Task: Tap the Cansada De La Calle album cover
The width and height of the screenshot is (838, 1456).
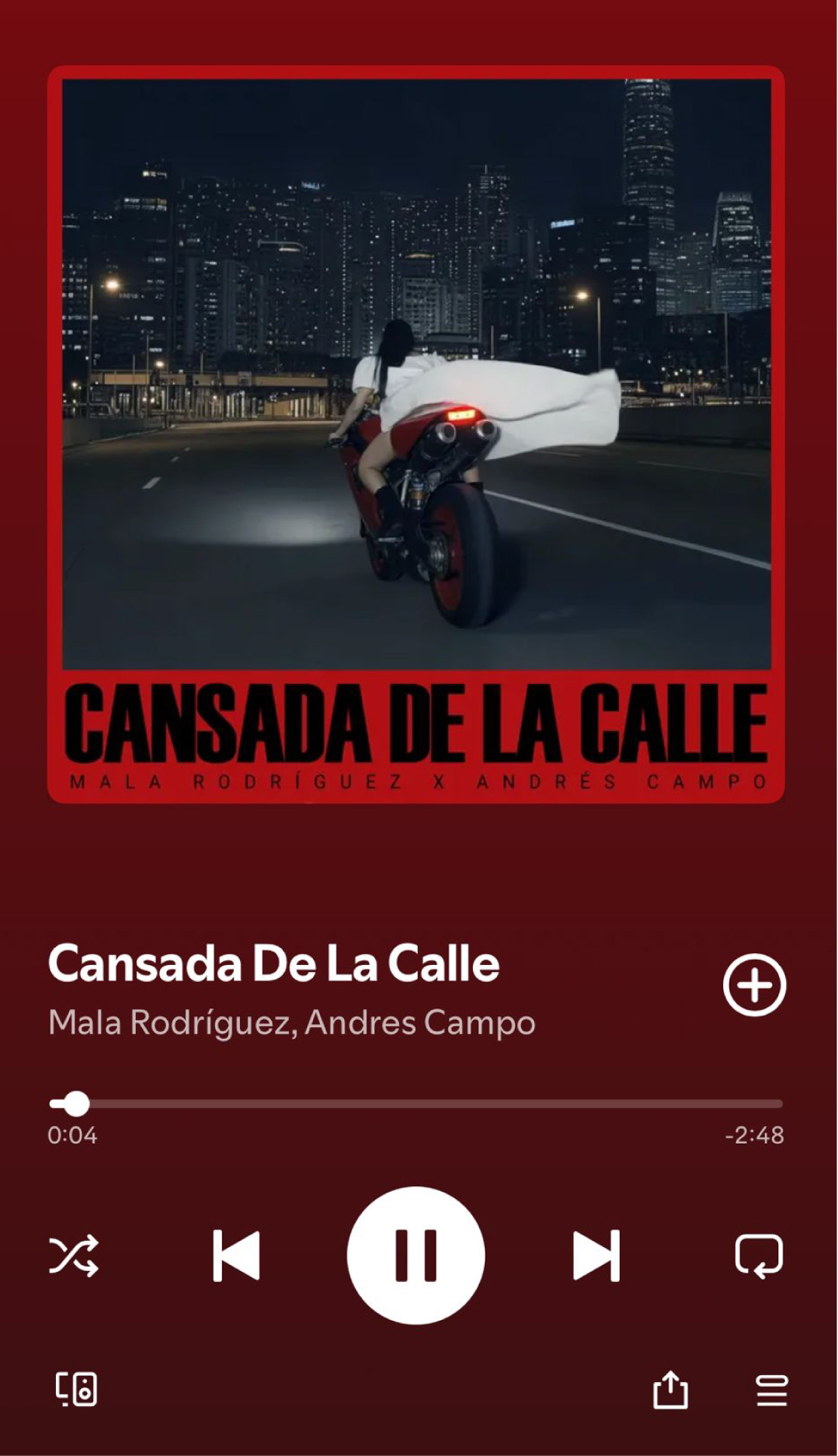Action: click(416, 434)
